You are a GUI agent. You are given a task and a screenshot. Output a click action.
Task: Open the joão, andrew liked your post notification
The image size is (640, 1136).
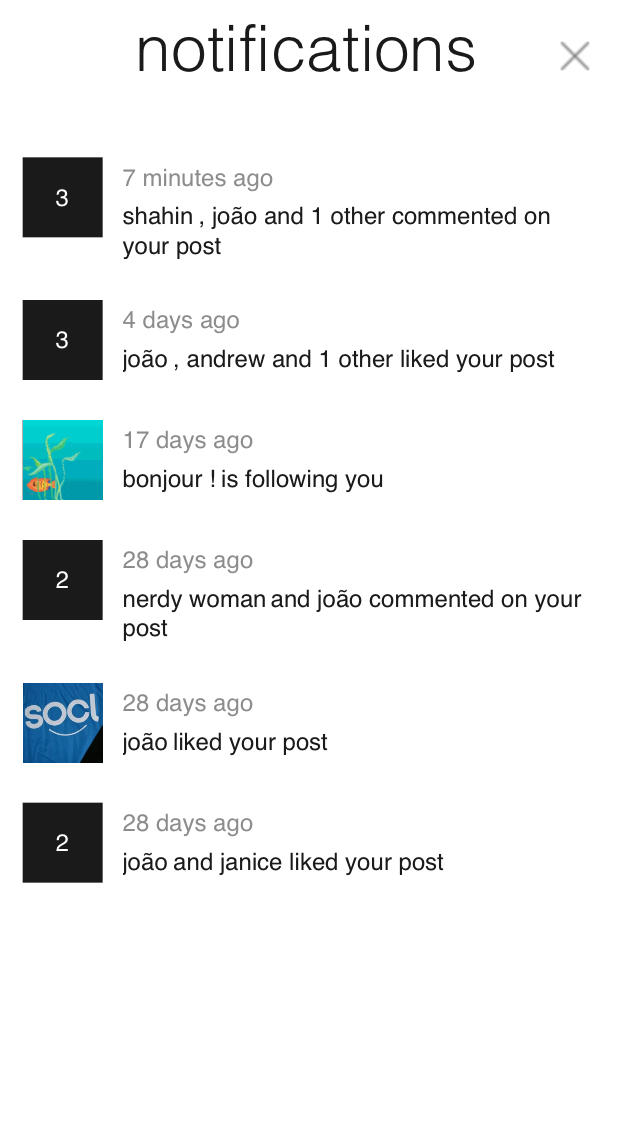click(337, 359)
